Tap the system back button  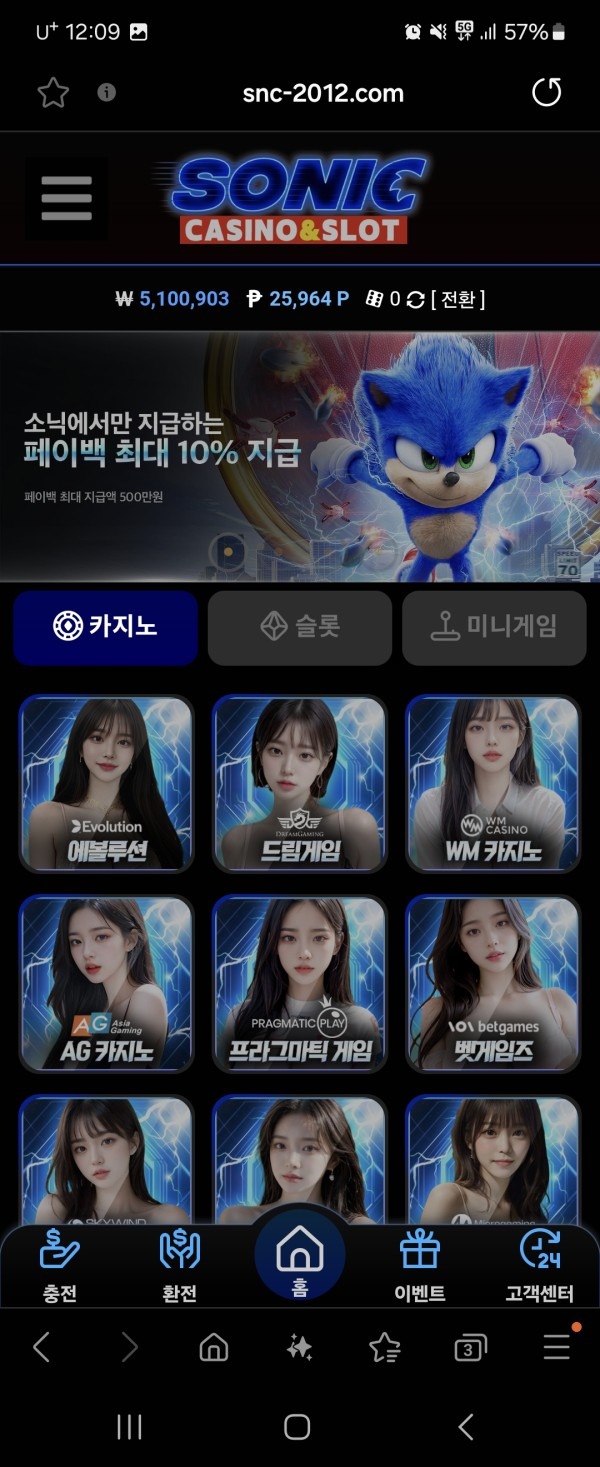[465, 1427]
